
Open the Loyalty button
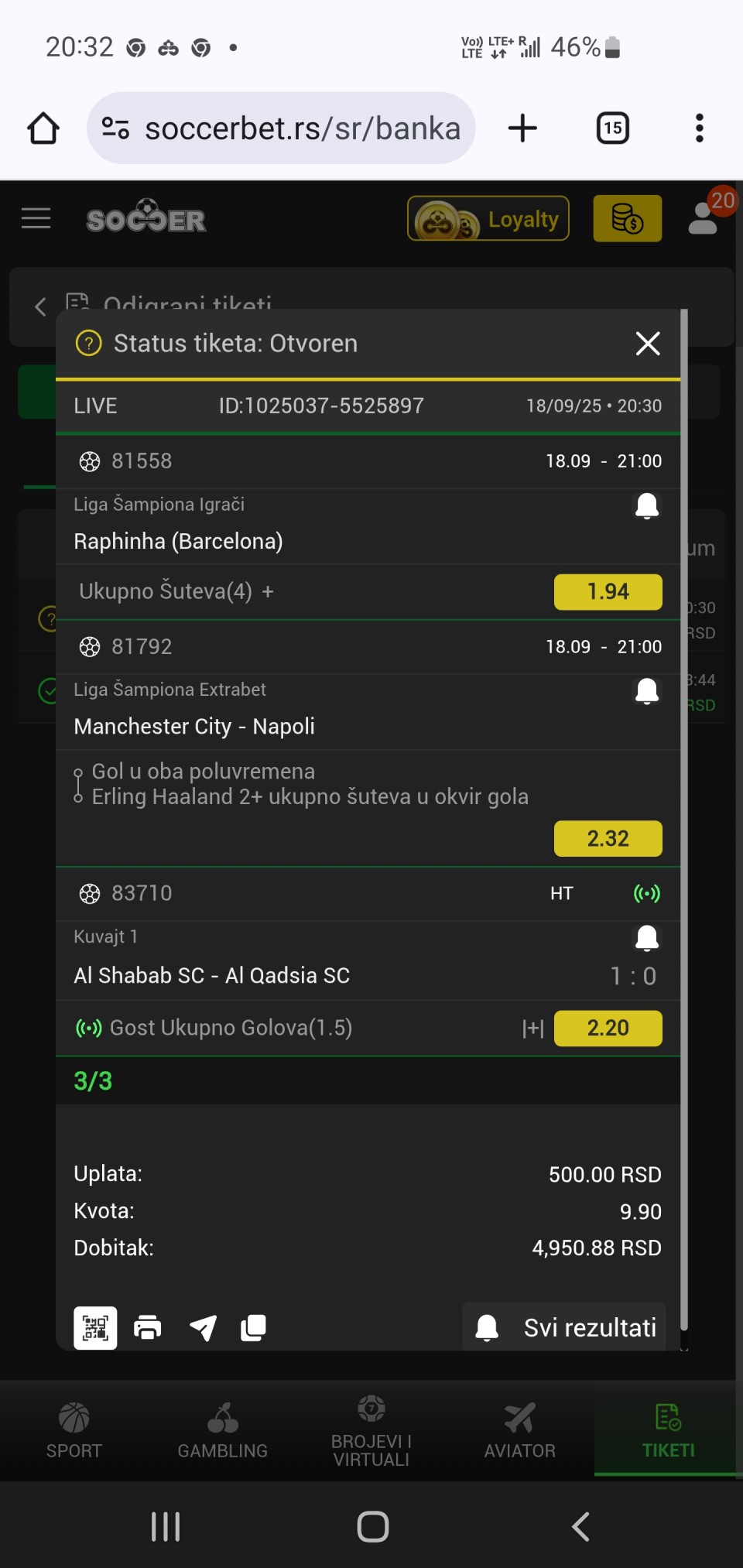point(488,219)
